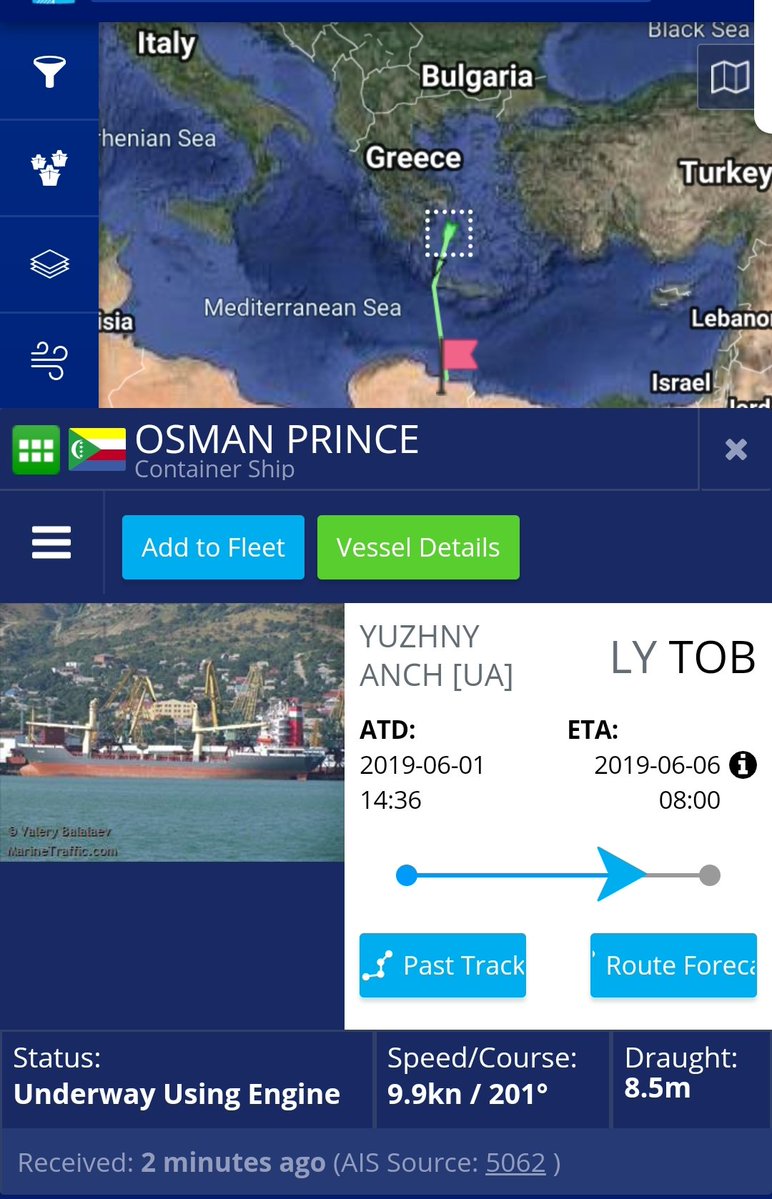
Task: Open the map layers panel
Action: [x=48, y=264]
